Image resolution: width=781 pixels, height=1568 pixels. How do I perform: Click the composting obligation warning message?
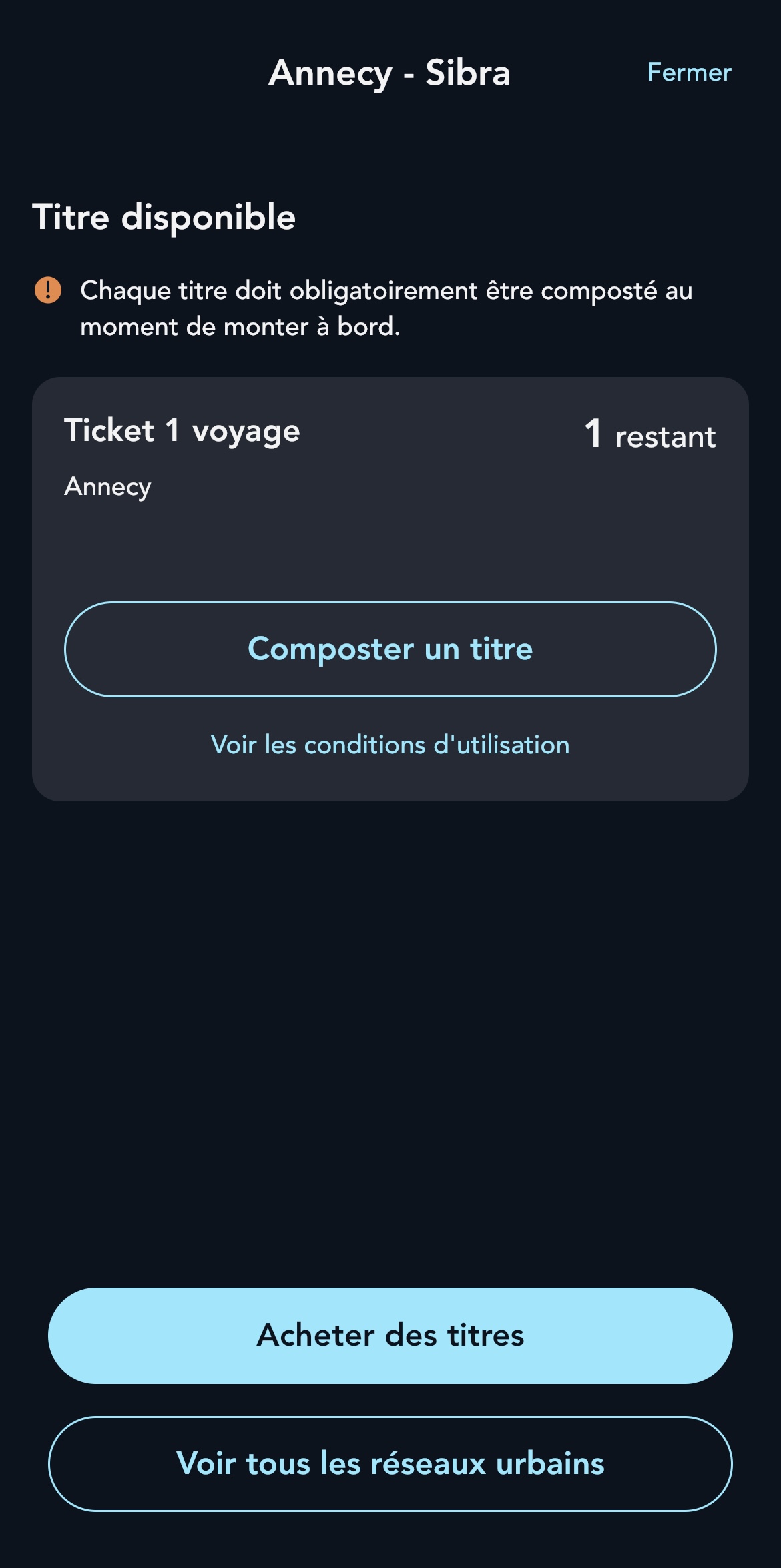(x=387, y=308)
